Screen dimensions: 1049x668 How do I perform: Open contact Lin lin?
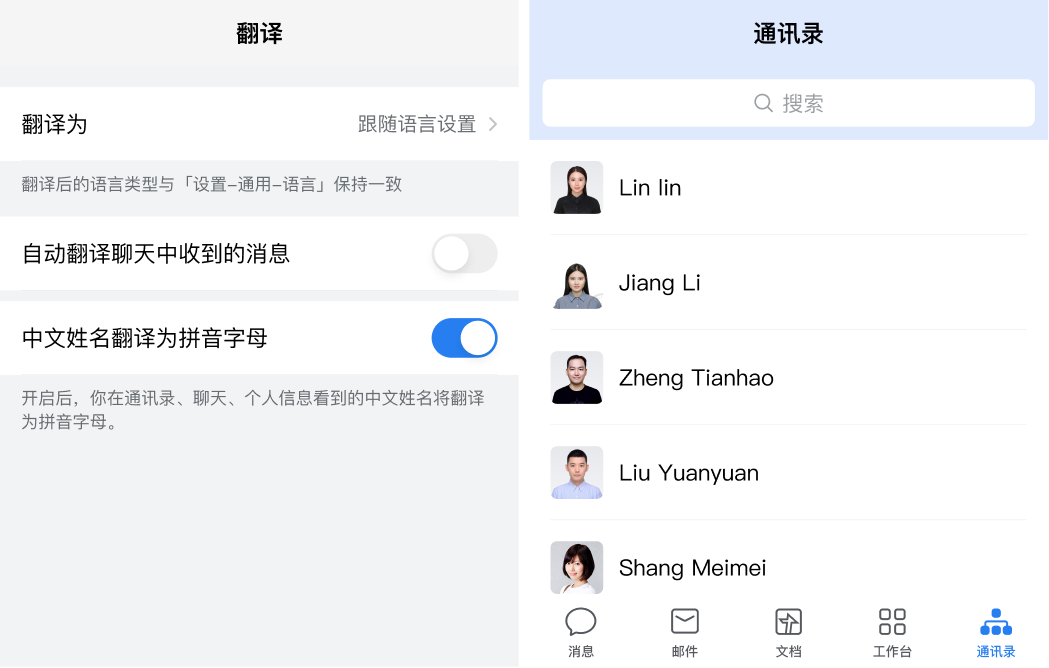(788, 188)
